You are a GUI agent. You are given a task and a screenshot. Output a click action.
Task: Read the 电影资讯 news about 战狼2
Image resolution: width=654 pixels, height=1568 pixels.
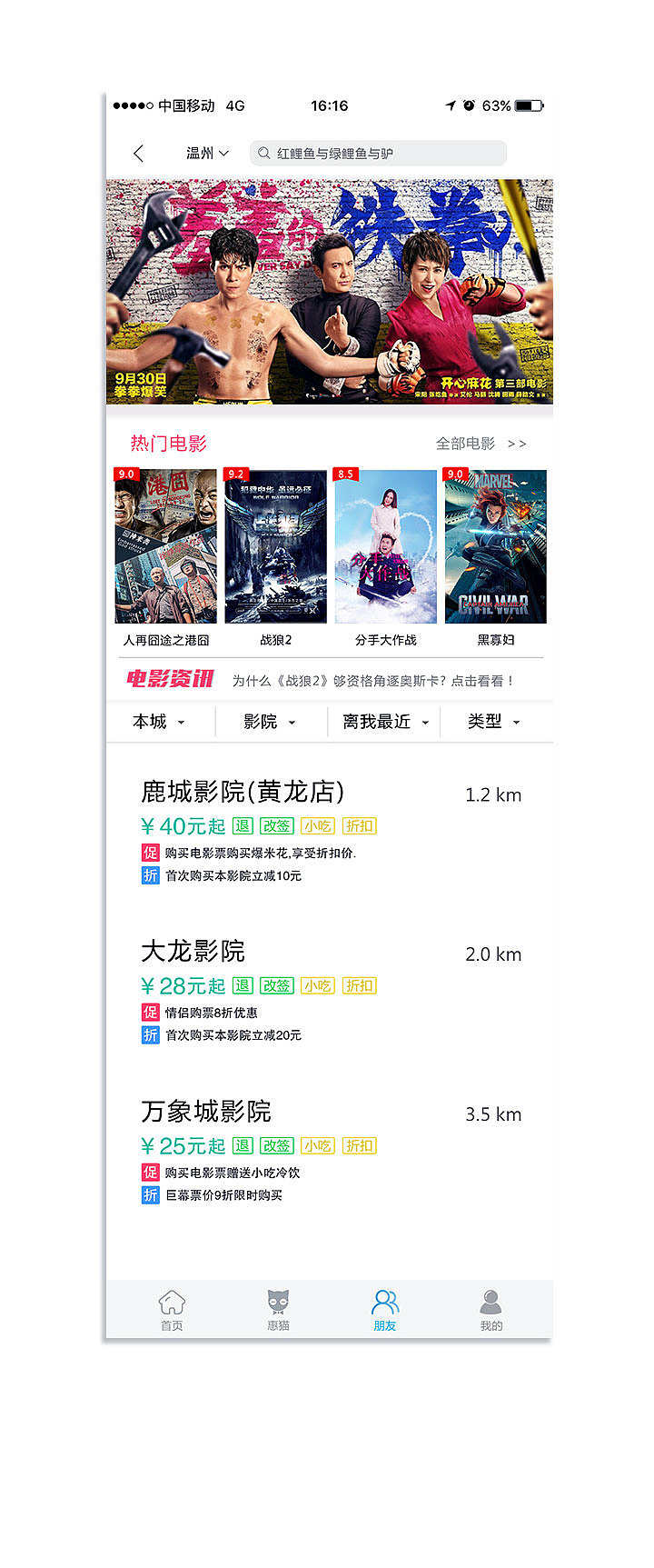[372, 681]
